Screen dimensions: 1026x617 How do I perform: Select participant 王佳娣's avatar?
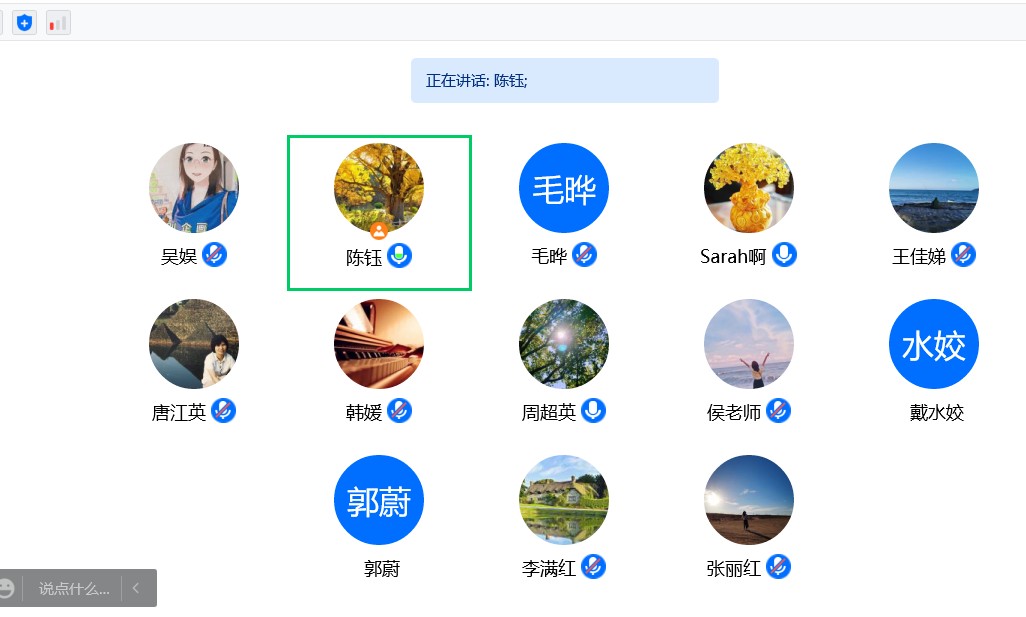pyautogui.click(x=934, y=188)
